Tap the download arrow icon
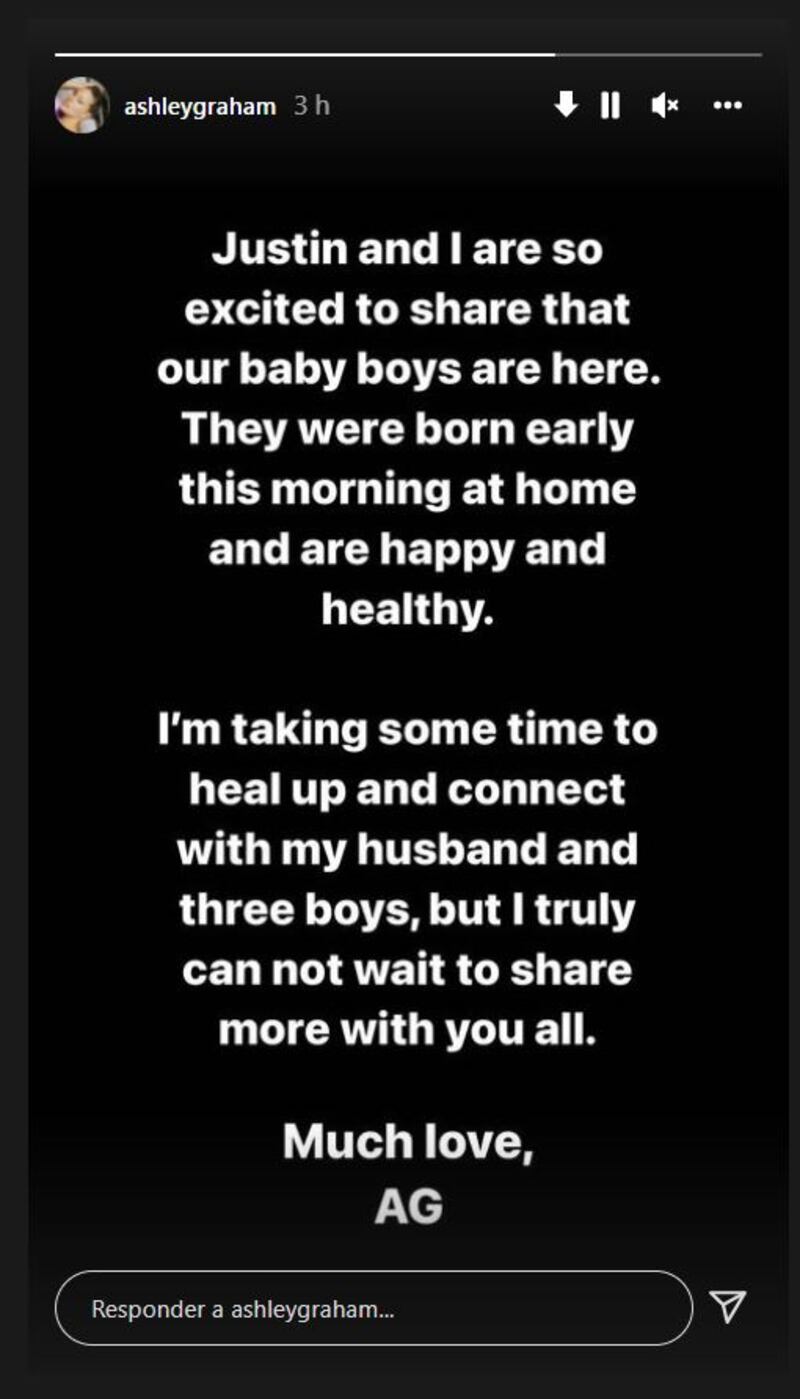The image size is (800, 1399). click(566, 105)
